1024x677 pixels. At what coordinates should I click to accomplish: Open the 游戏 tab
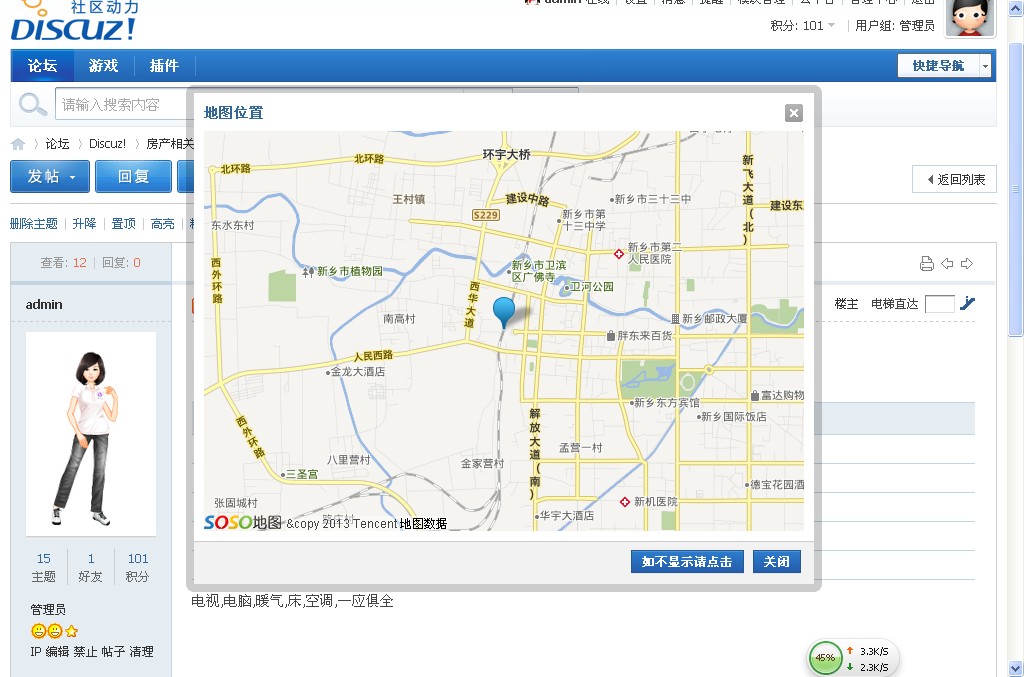[103, 66]
